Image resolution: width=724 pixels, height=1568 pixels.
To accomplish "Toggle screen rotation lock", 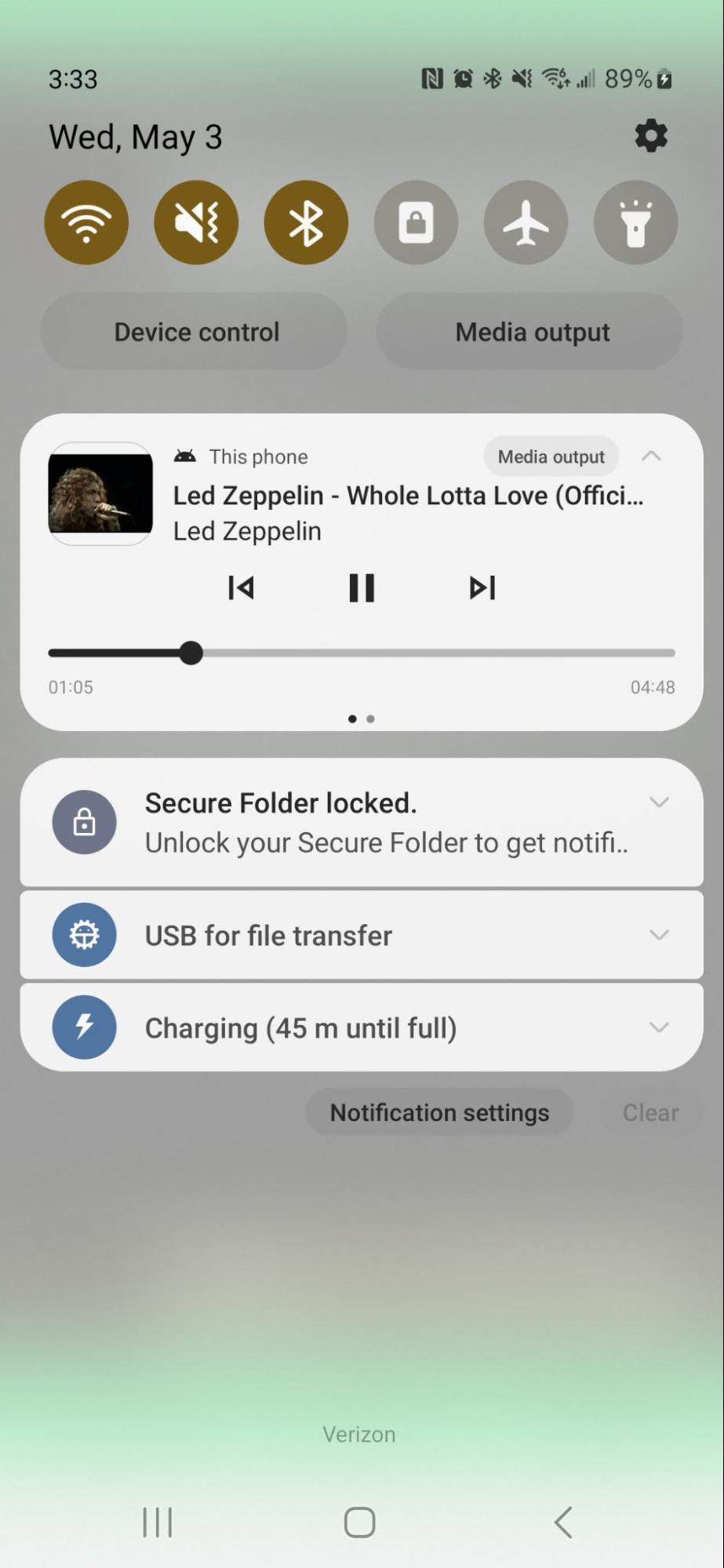I will pyautogui.click(x=416, y=223).
